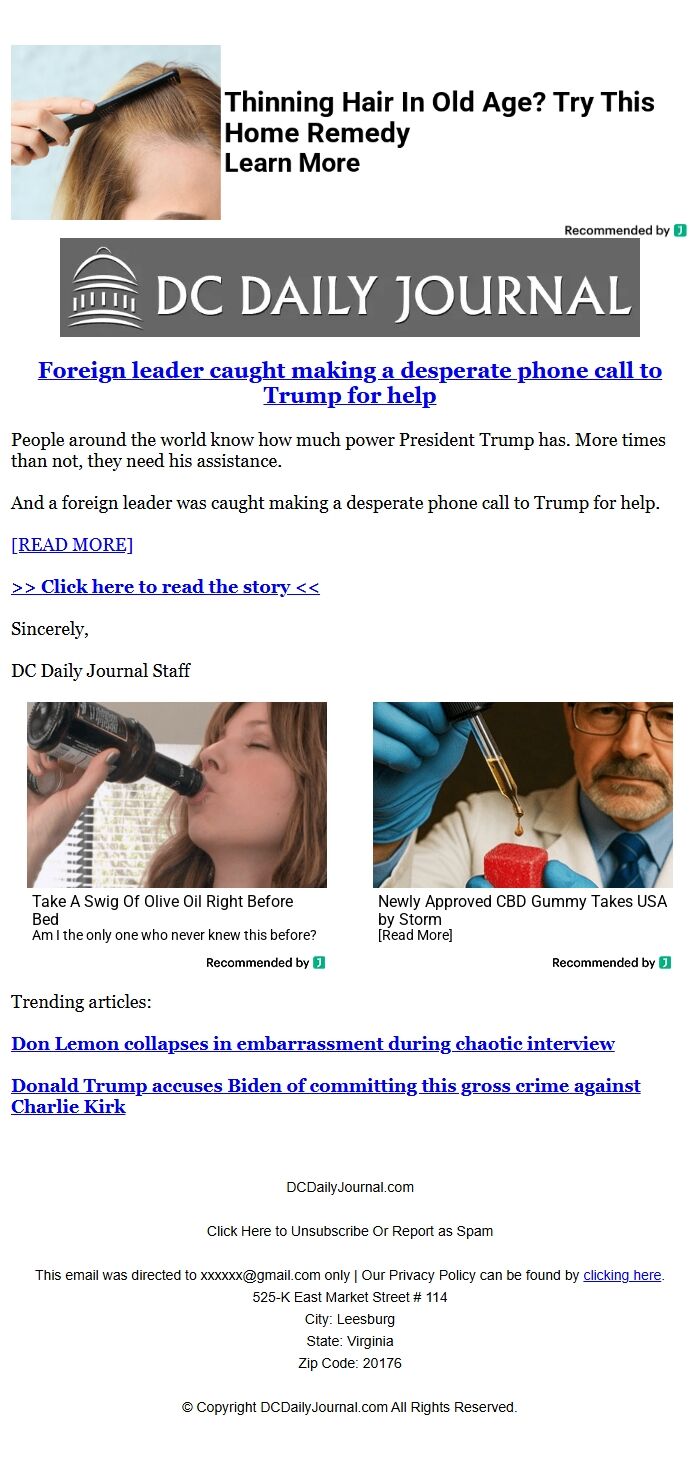View the privacy policy via clicking here
The width and height of the screenshot is (700, 1464).
(x=621, y=1275)
